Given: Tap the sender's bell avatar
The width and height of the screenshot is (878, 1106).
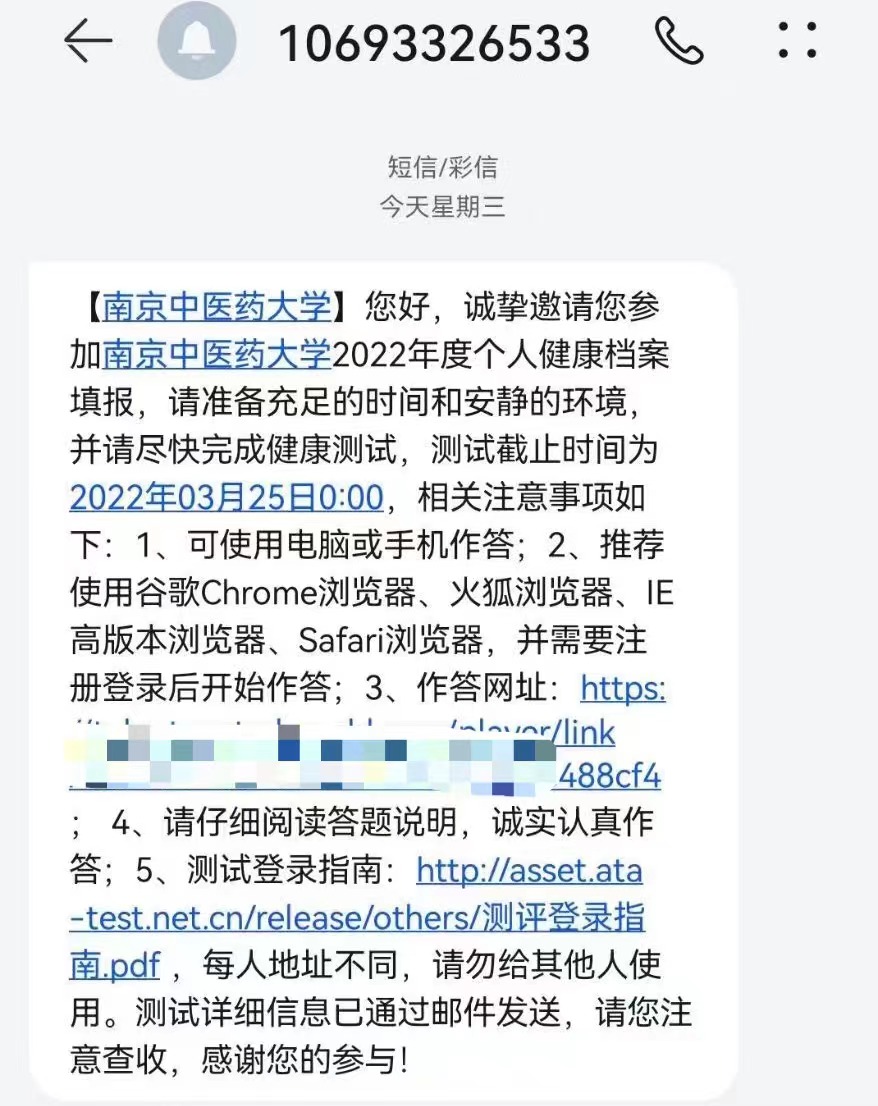Looking at the screenshot, I should click(x=196, y=41).
